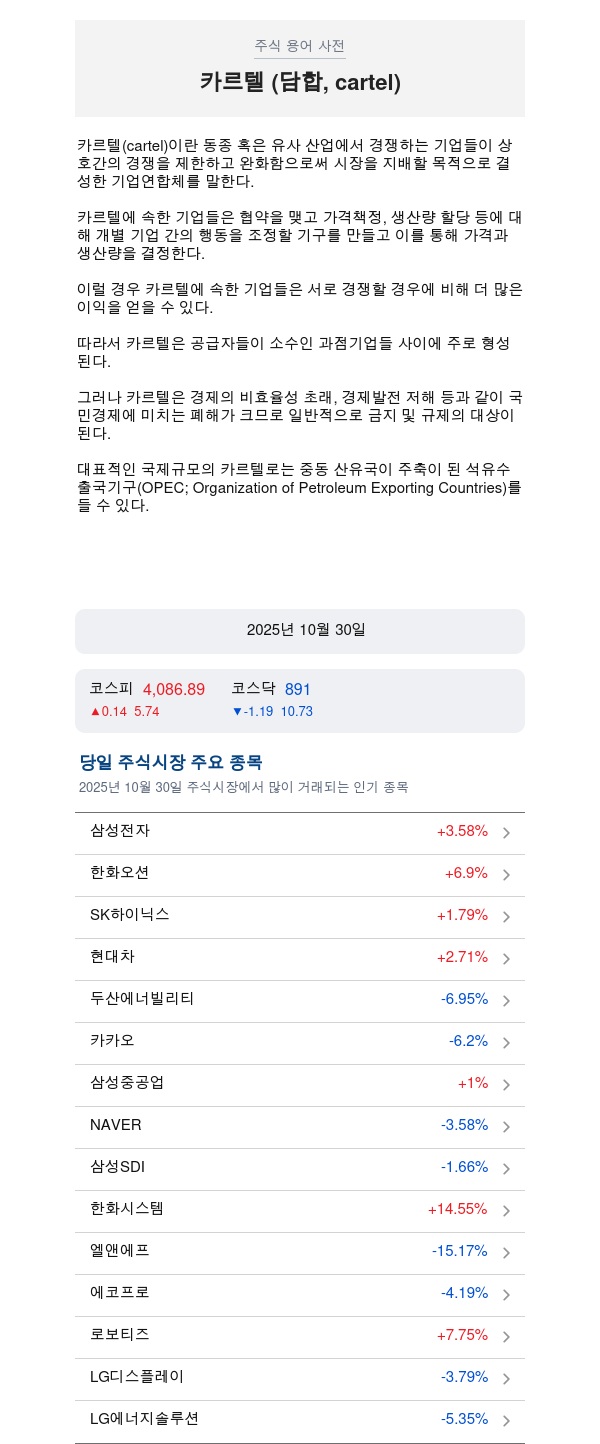The height and width of the screenshot is (1444, 600).
Task: Tap the LG디스플레이 stock row
Action: coord(299,1378)
